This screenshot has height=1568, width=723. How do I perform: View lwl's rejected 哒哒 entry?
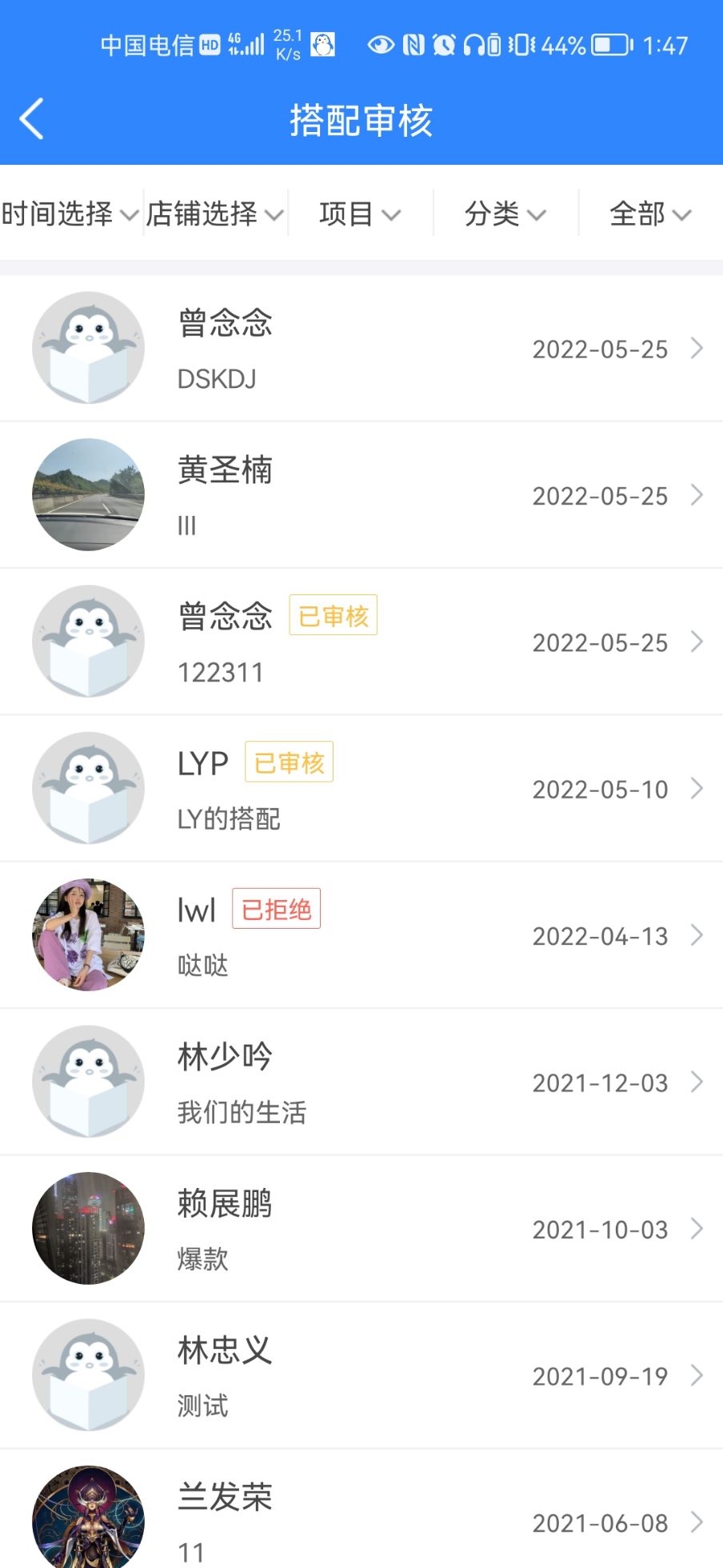361,935
